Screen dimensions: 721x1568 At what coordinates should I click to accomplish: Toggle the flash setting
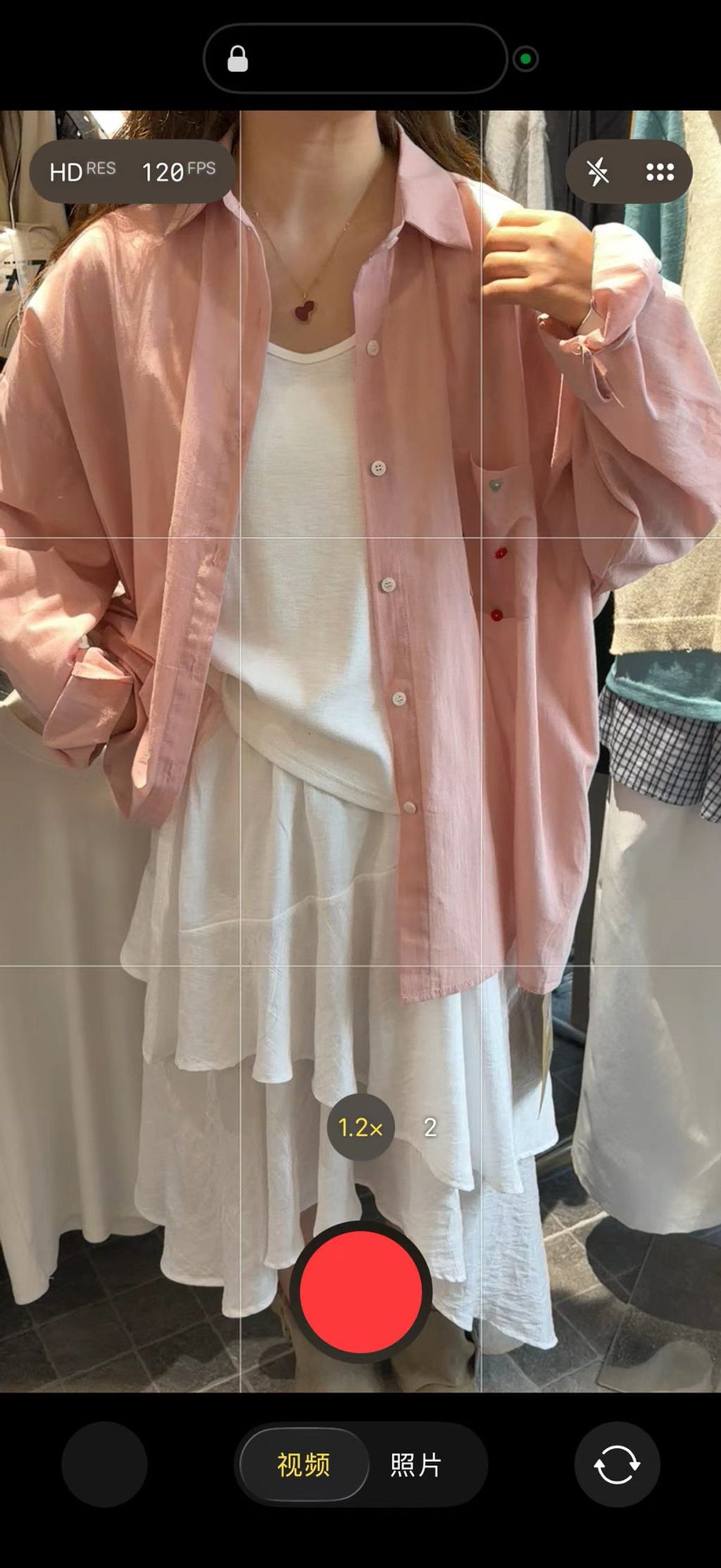(x=597, y=172)
